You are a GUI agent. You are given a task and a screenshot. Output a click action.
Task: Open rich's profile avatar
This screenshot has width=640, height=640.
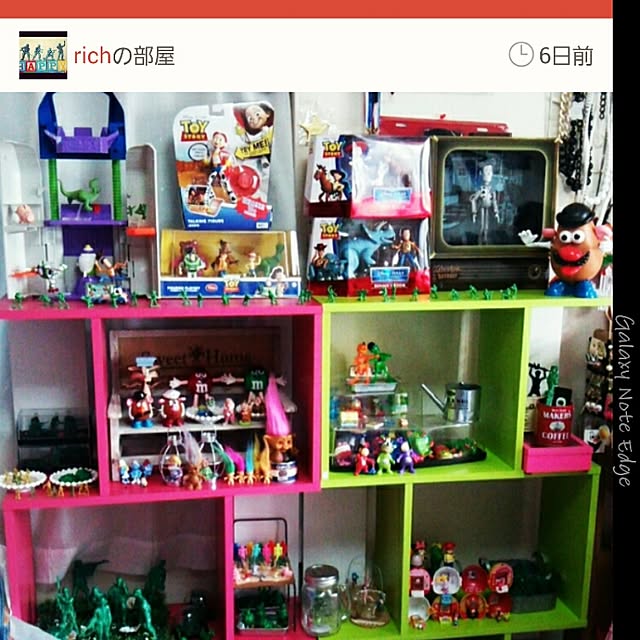click(43, 55)
